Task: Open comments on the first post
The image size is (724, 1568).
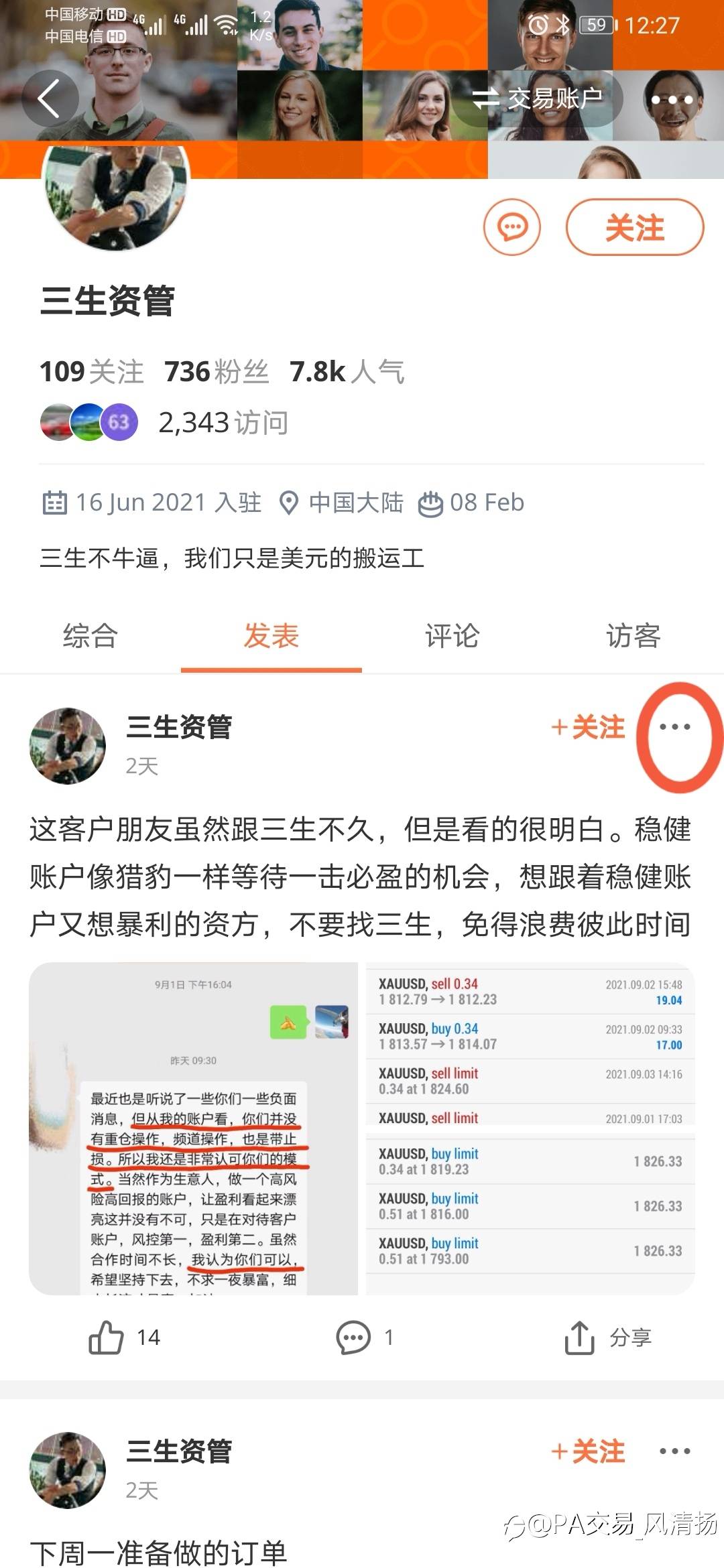Action: coord(363,1337)
